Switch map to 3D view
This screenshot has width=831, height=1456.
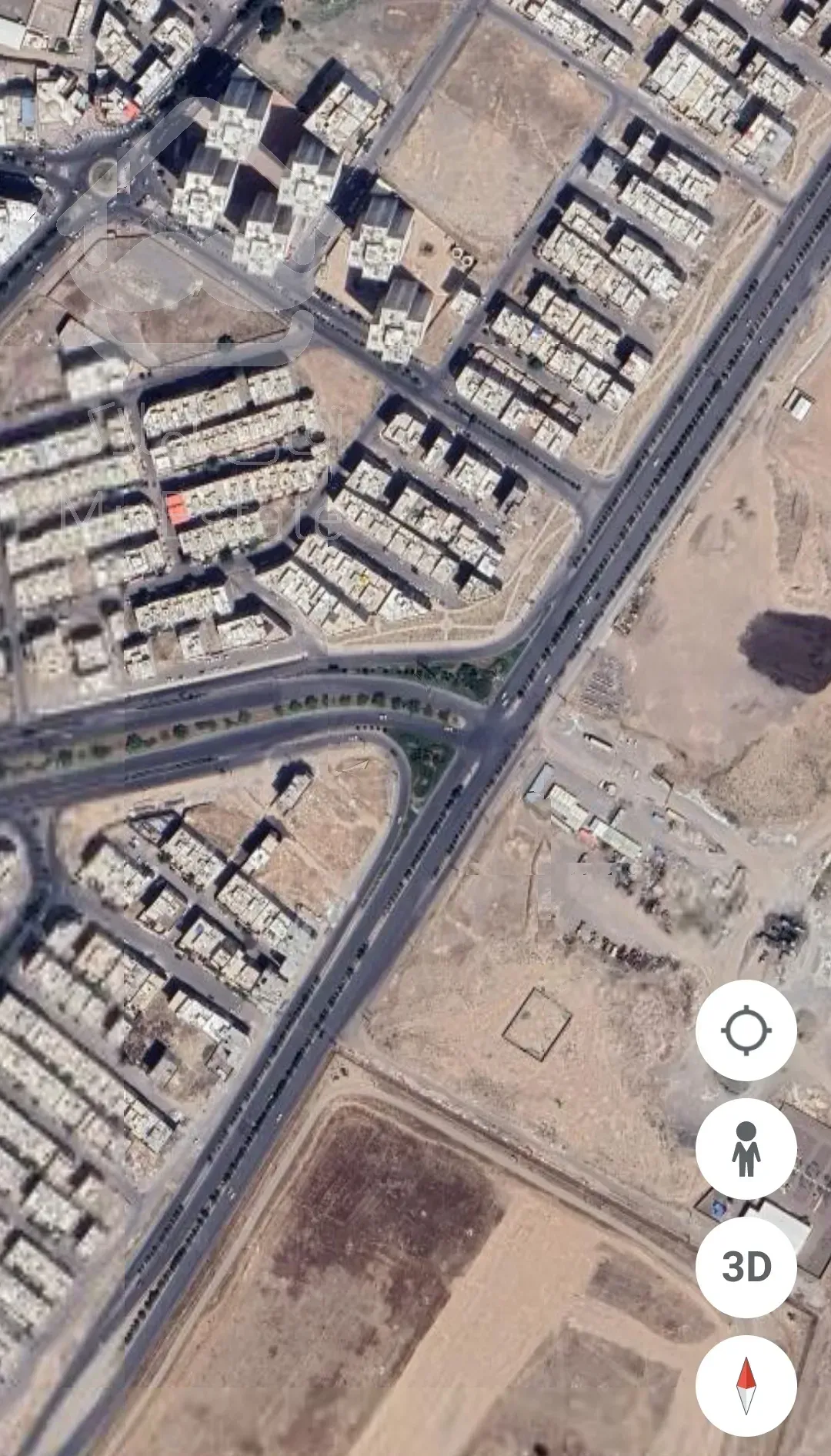(x=746, y=1267)
